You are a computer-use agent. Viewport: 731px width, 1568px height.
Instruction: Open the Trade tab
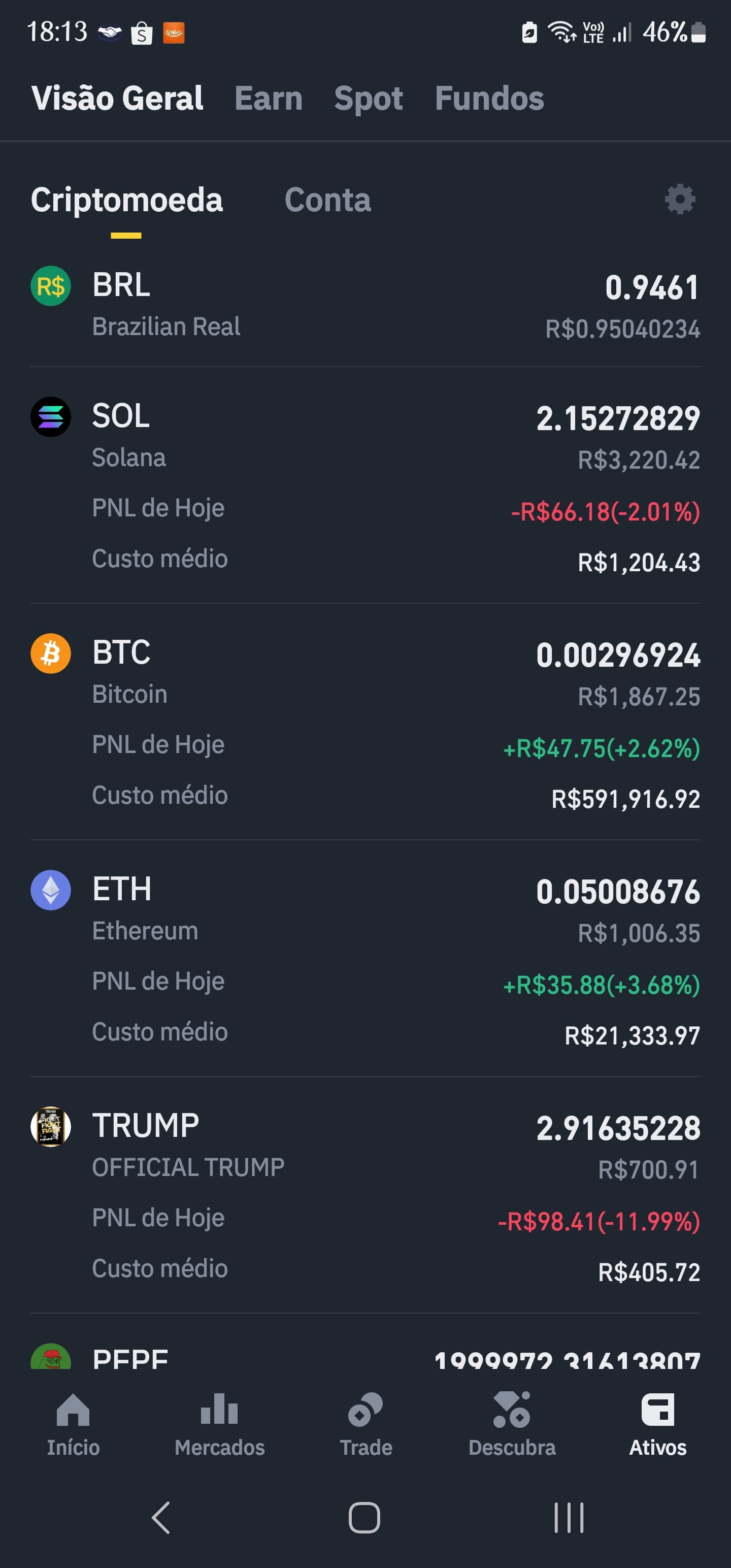tap(365, 1425)
